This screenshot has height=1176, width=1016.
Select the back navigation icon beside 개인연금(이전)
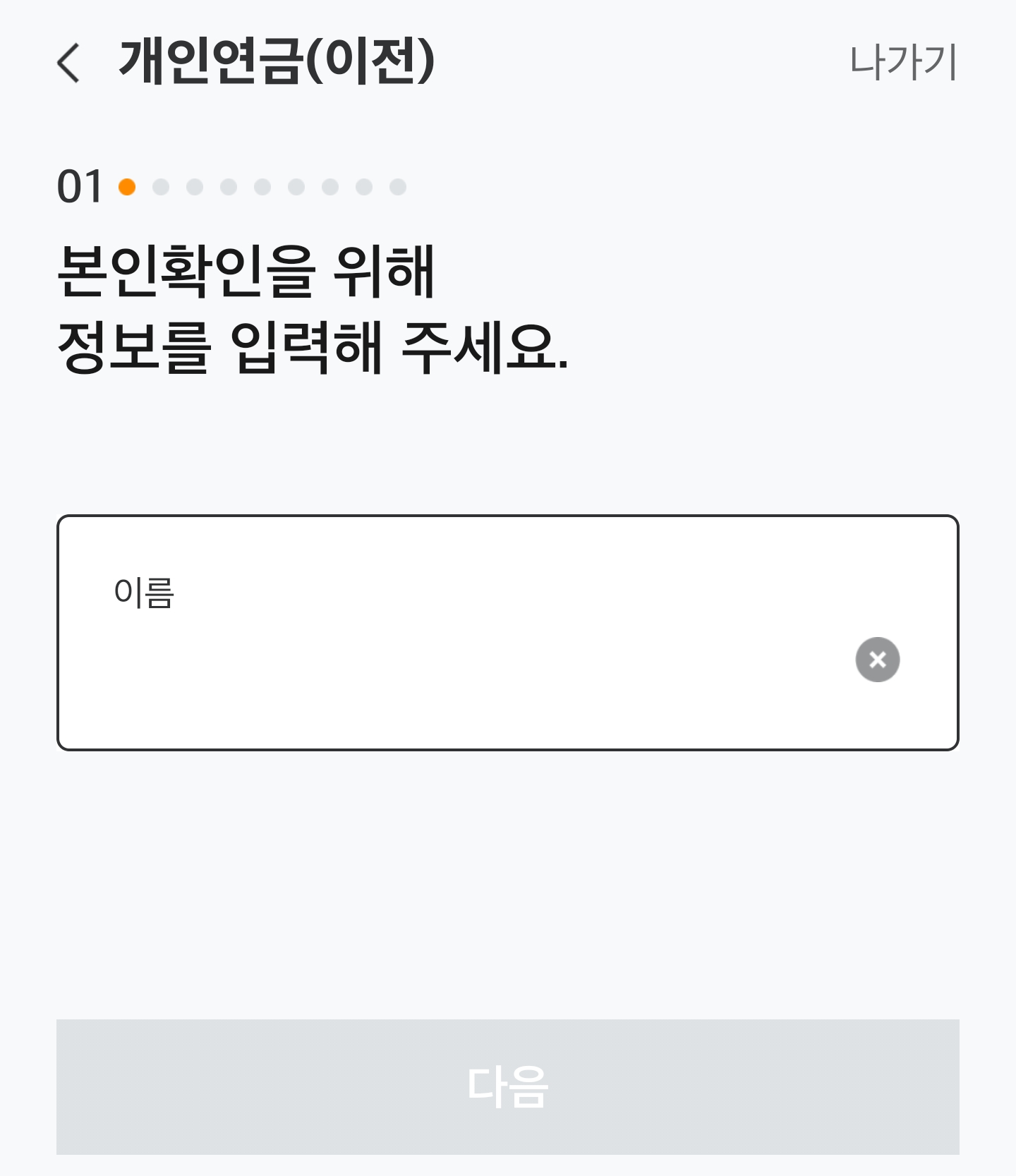tap(68, 63)
